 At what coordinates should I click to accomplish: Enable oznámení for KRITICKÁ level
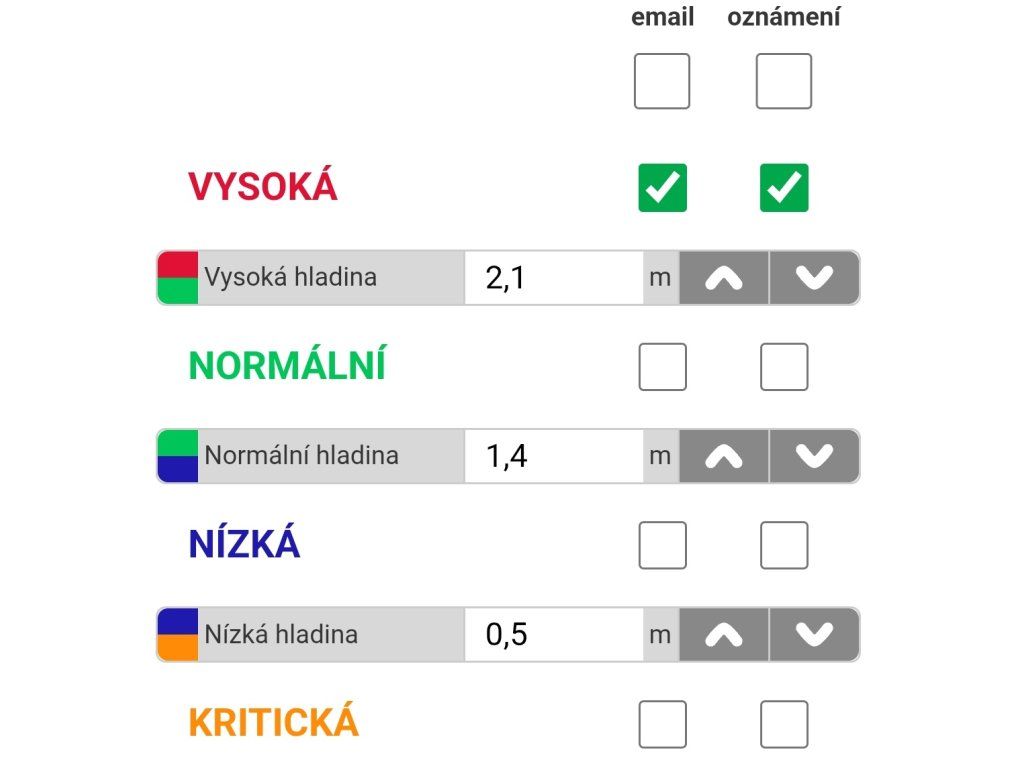point(784,724)
